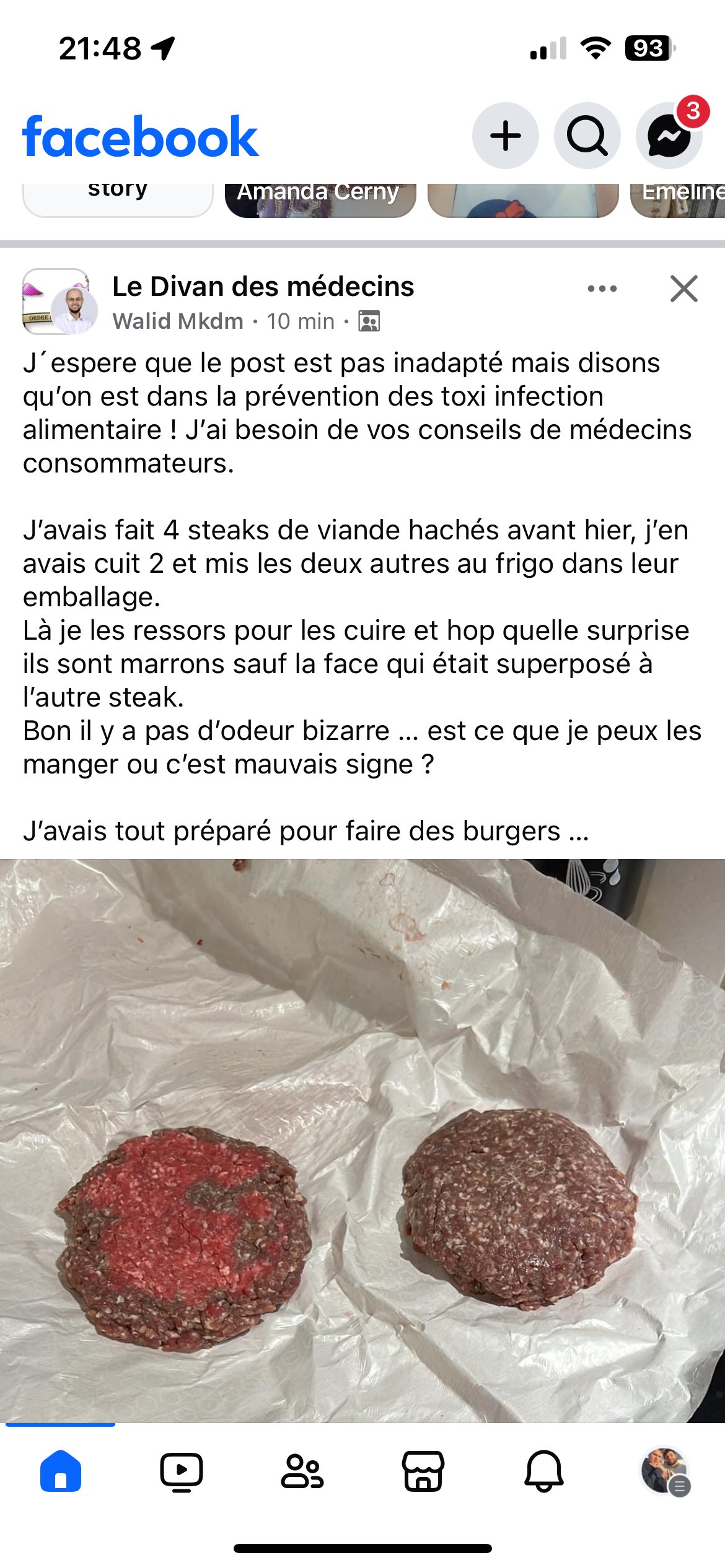The image size is (725, 1568).
Task: View Amanda Cerny's story
Action: (x=320, y=199)
